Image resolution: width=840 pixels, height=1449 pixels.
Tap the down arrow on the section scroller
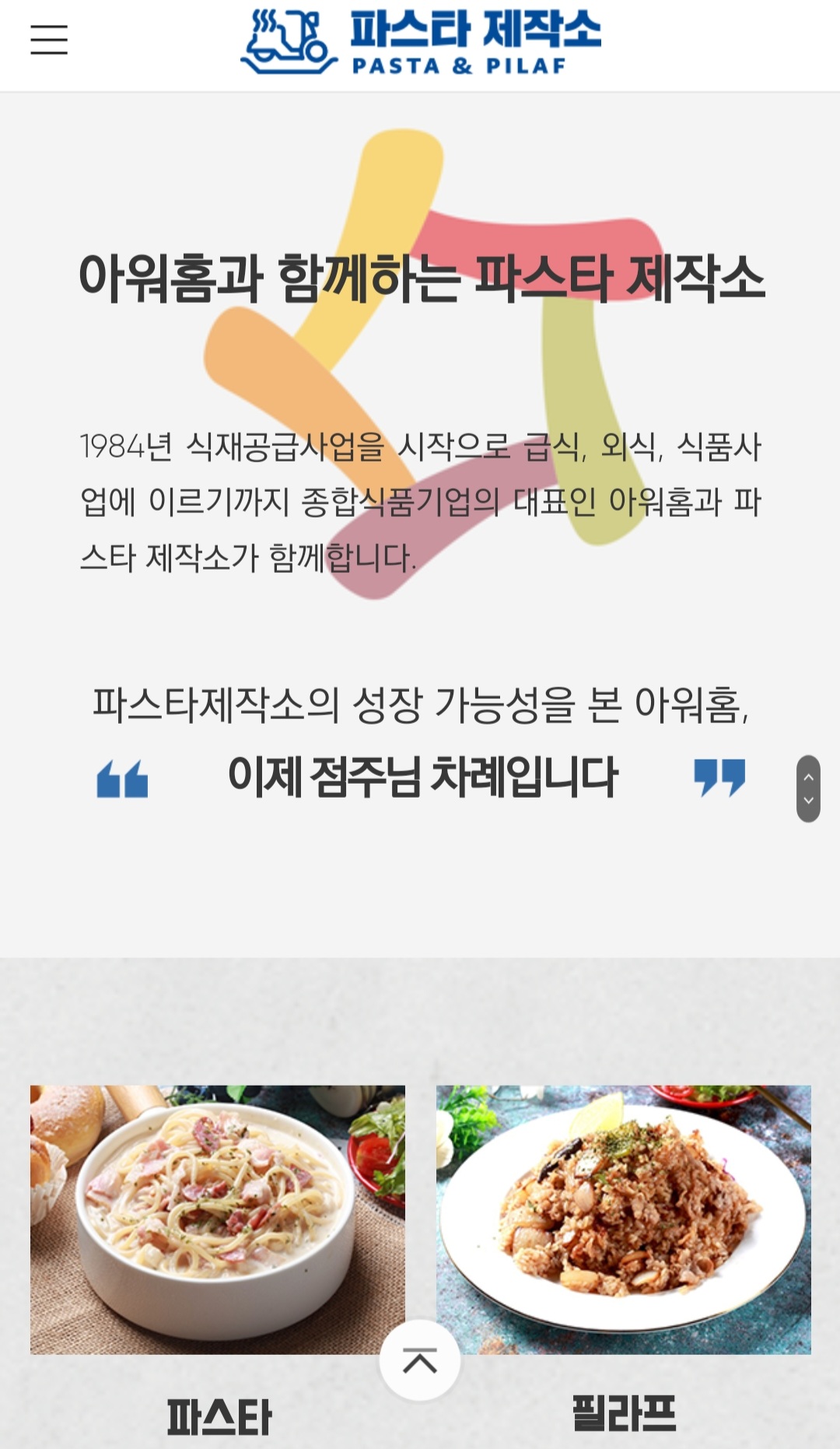pos(808,801)
